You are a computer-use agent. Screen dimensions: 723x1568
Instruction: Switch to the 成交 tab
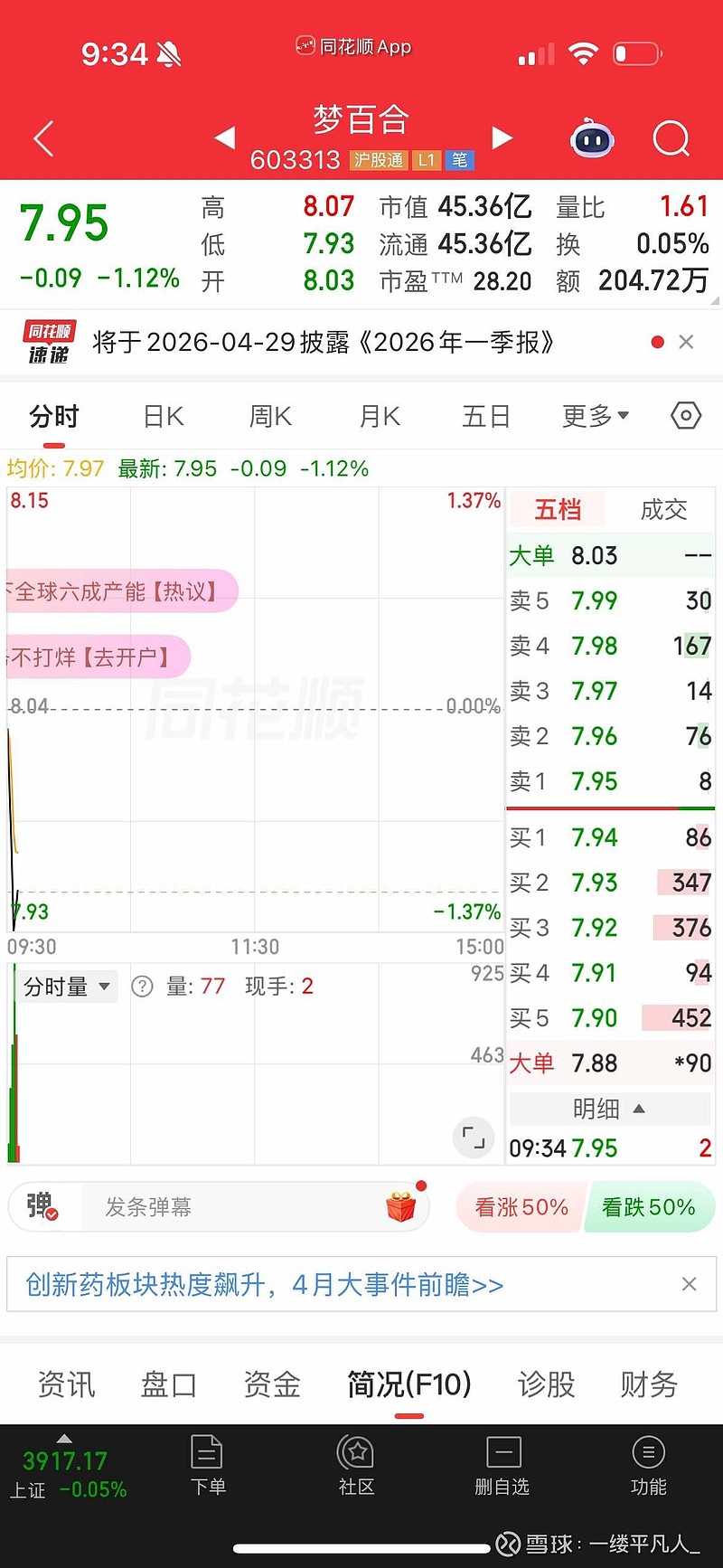(662, 509)
